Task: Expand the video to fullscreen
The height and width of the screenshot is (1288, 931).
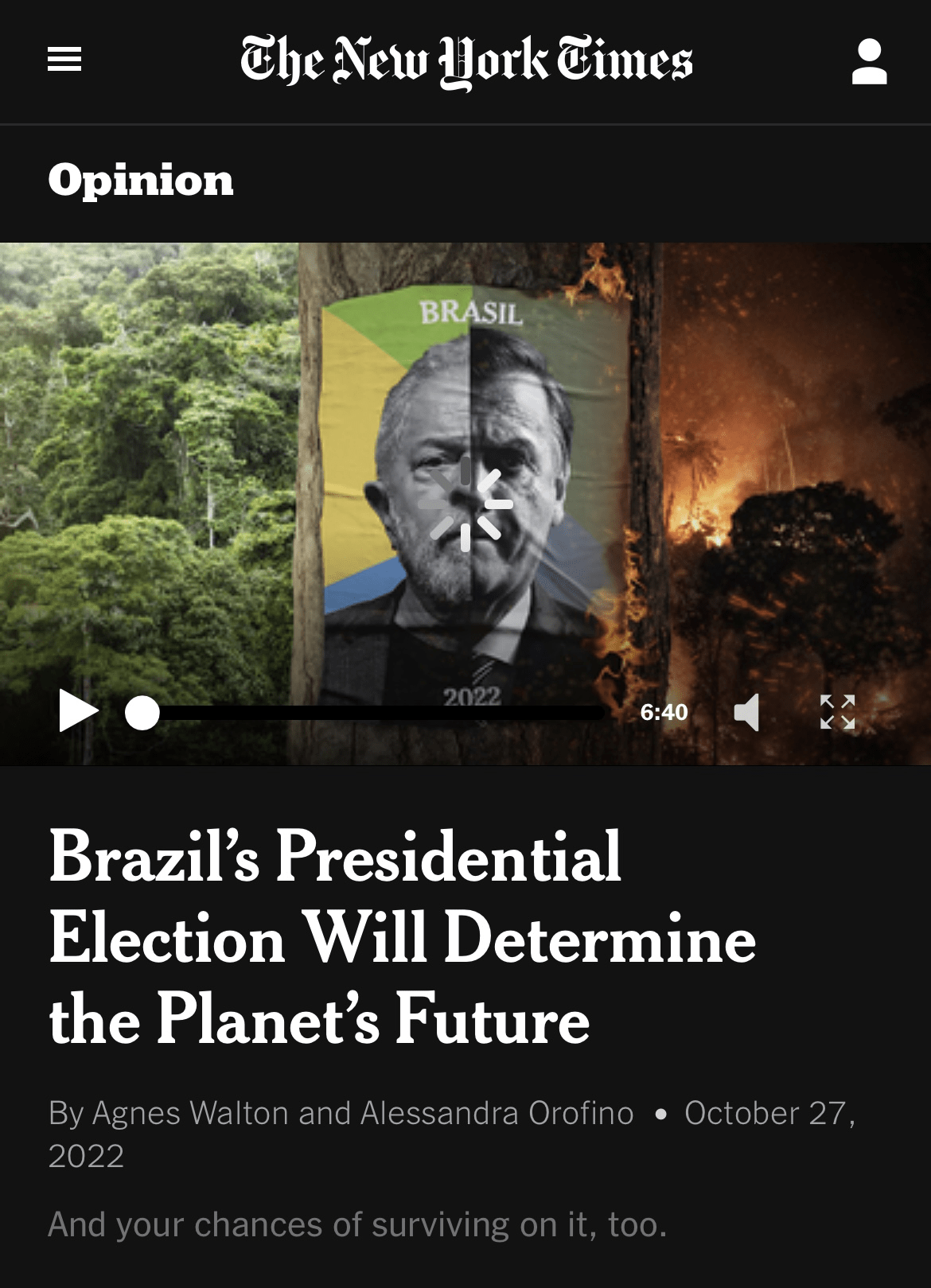Action: click(837, 712)
